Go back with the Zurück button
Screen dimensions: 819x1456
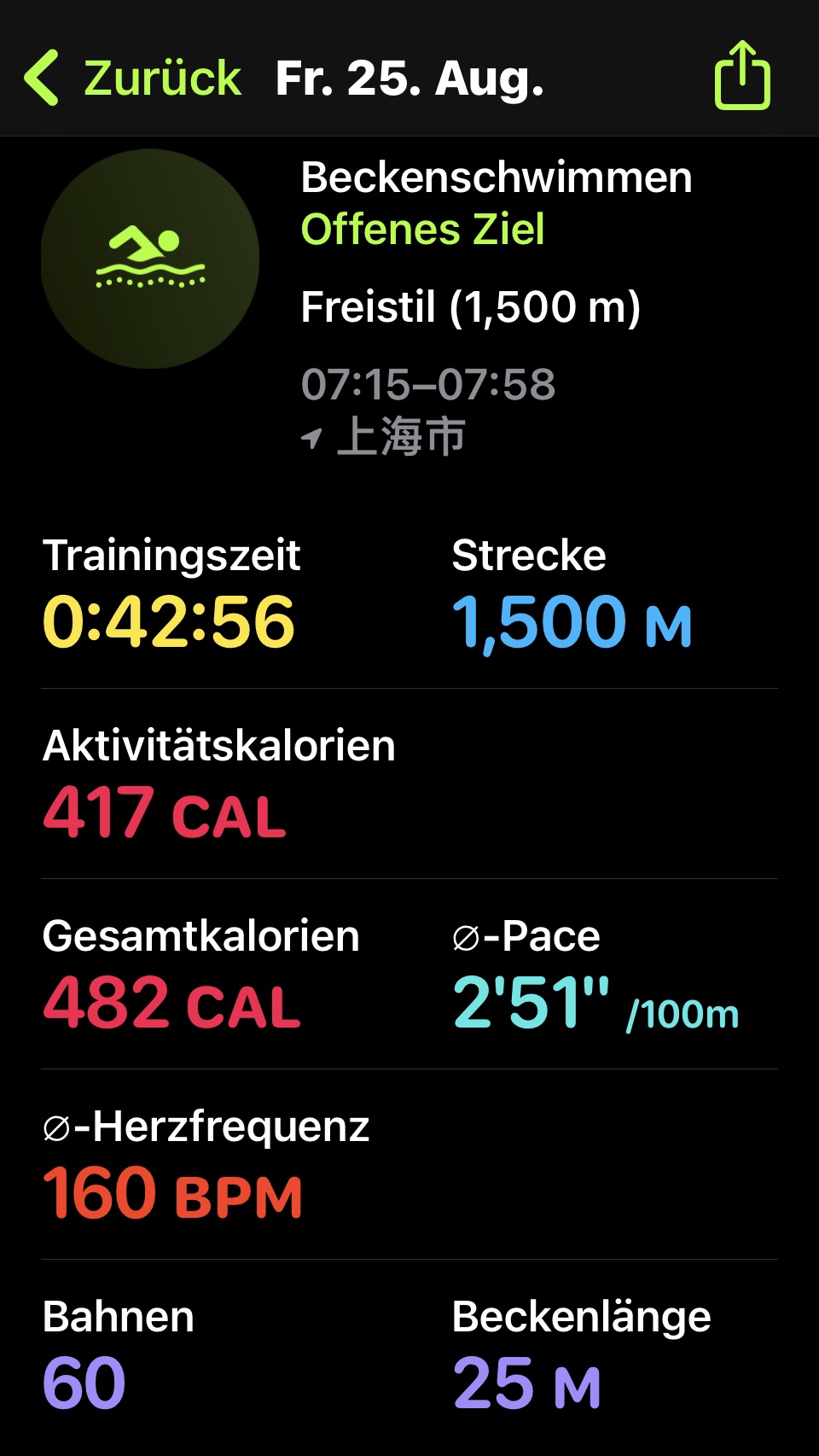point(133,78)
